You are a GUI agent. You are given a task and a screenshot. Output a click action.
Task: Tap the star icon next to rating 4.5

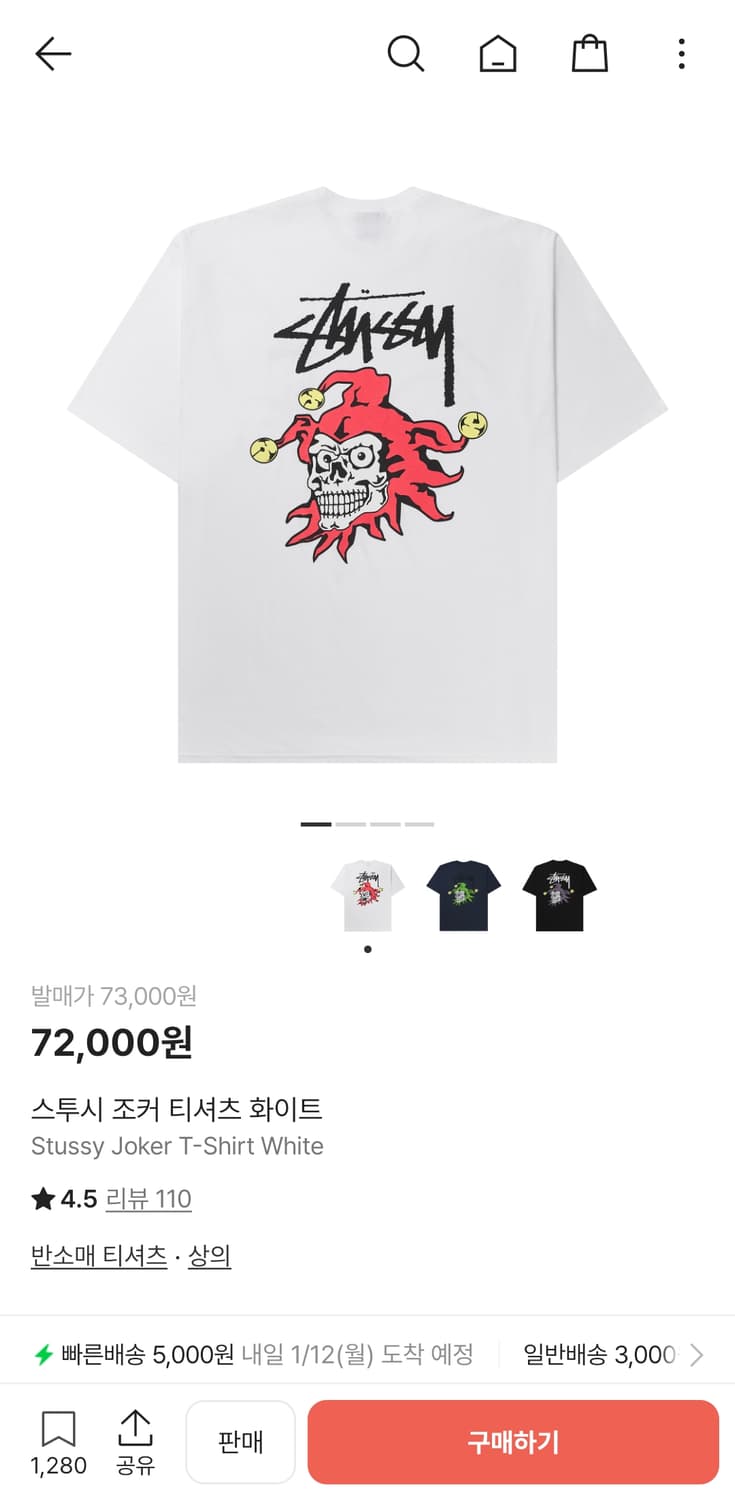click(x=40, y=1197)
